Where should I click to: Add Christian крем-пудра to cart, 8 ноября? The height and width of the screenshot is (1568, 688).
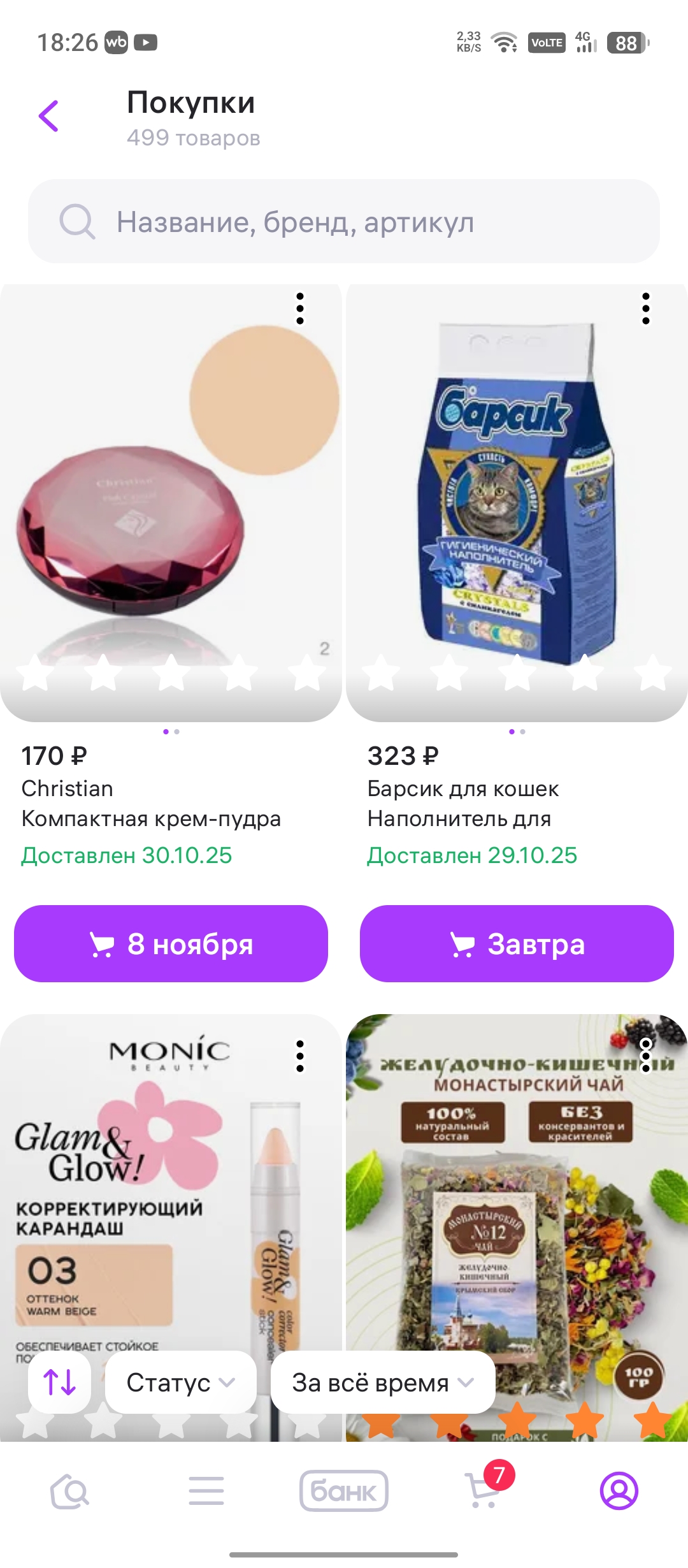tap(171, 943)
